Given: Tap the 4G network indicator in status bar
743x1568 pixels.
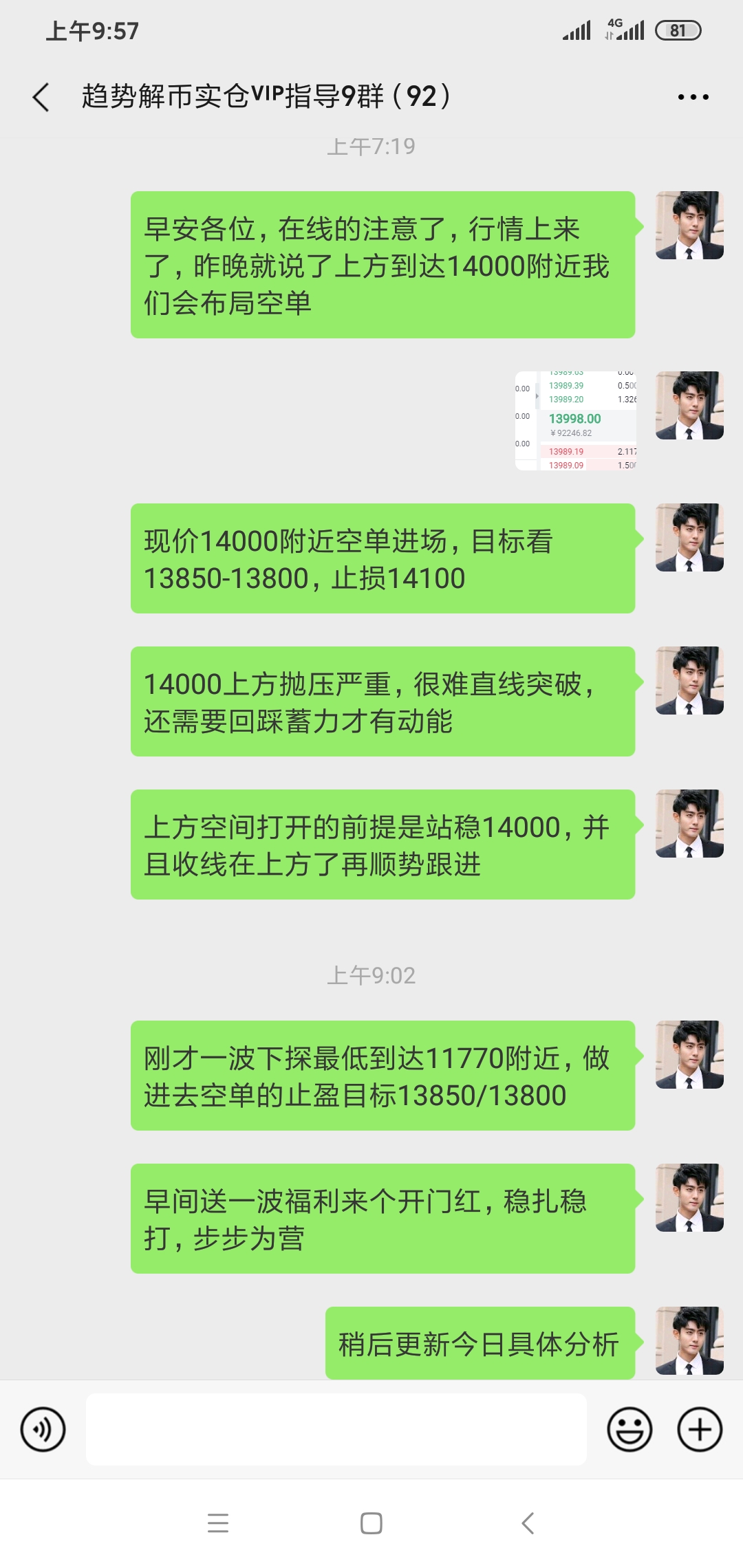Looking at the screenshot, I should tap(614, 30).
